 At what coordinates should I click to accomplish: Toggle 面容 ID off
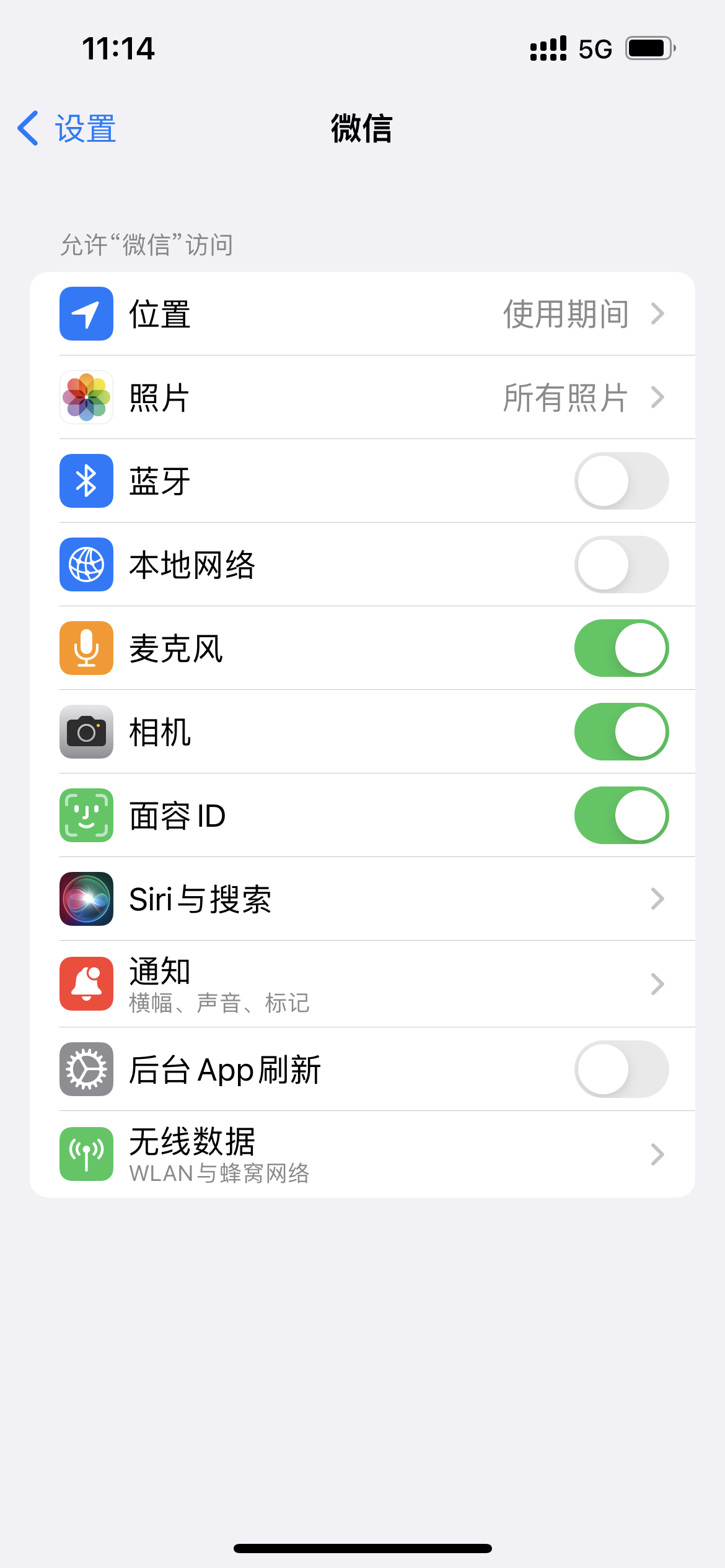(621, 816)
